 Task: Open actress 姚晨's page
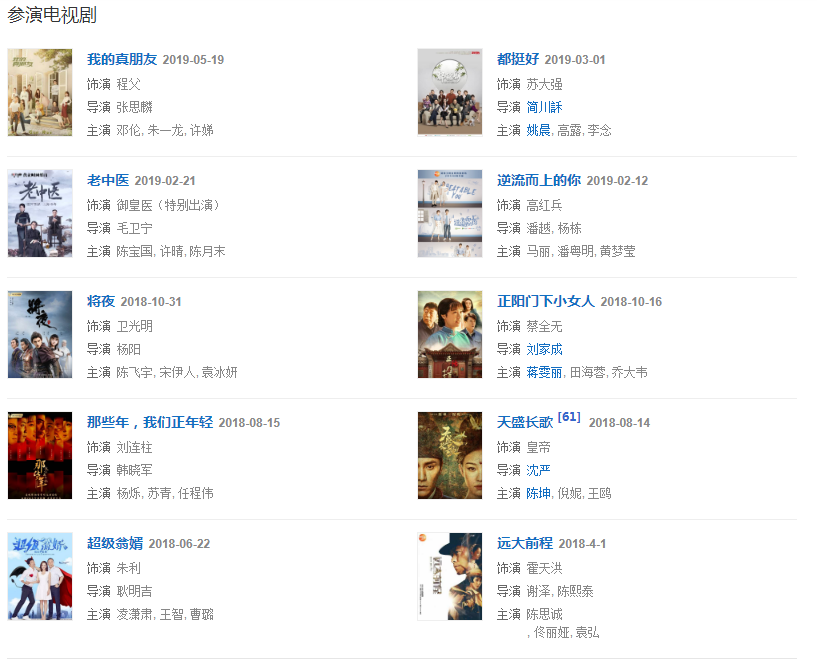(538, 130)
